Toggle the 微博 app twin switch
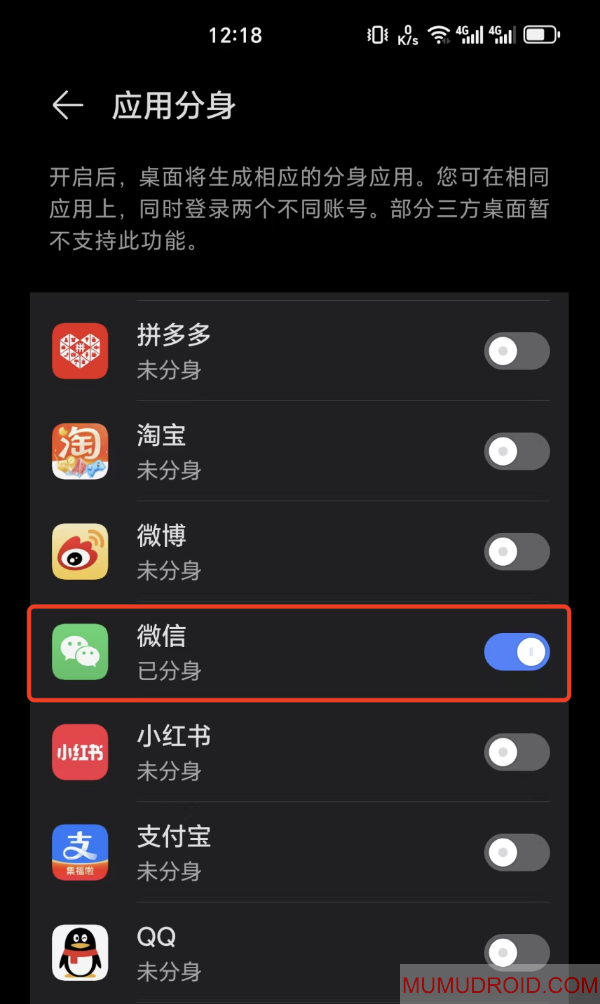 517,552
